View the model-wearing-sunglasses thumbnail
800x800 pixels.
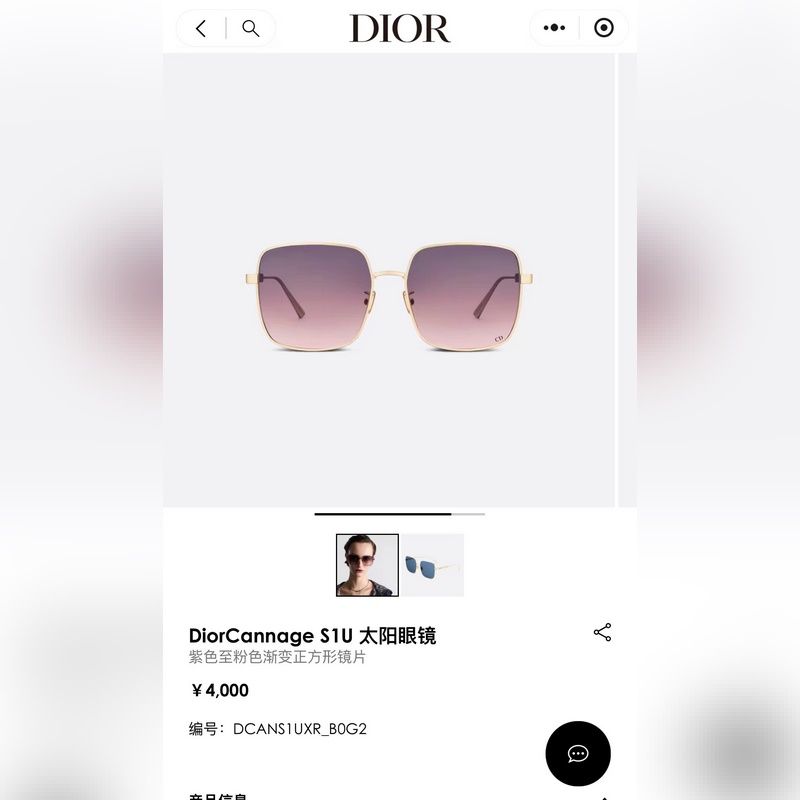(367, 565)
